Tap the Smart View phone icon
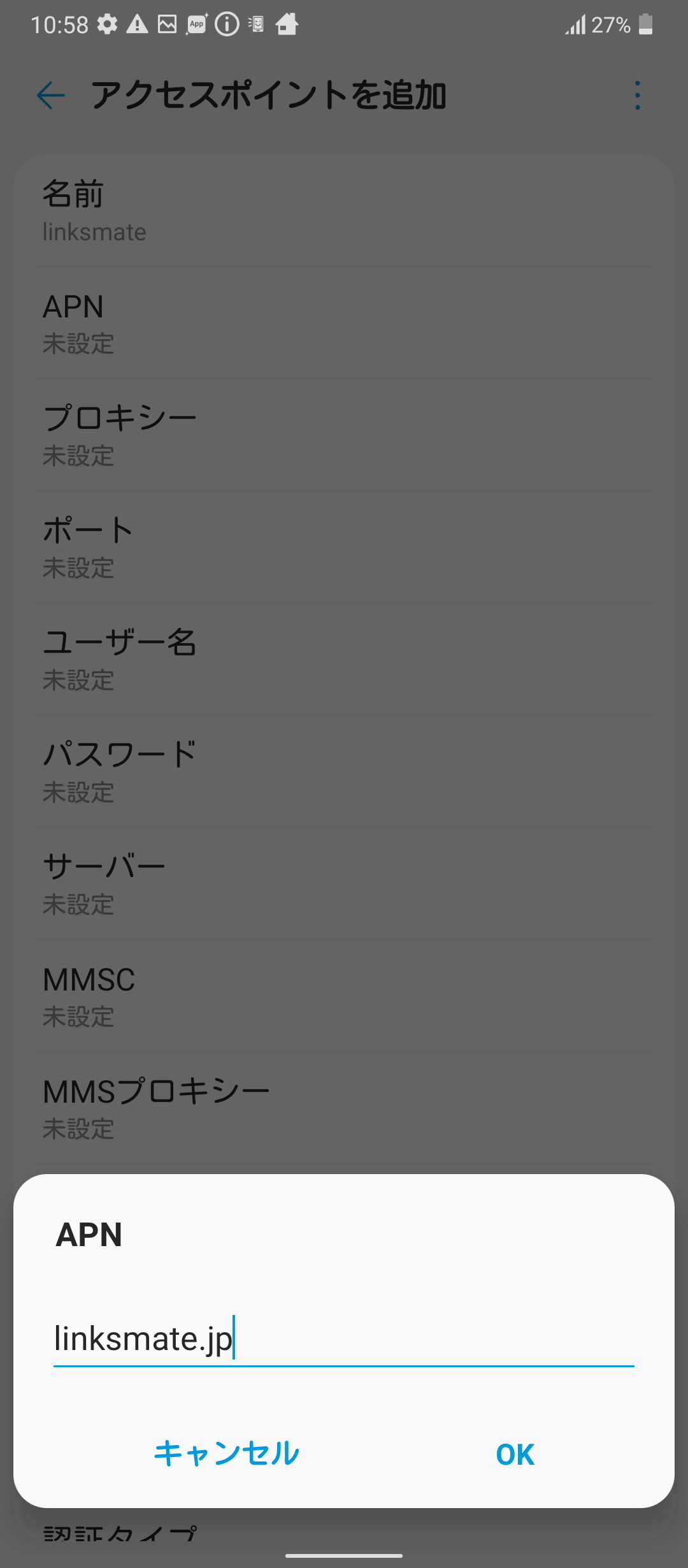Image resolution: width=688 pixels, height=1568 pixels. click(255, 24)
